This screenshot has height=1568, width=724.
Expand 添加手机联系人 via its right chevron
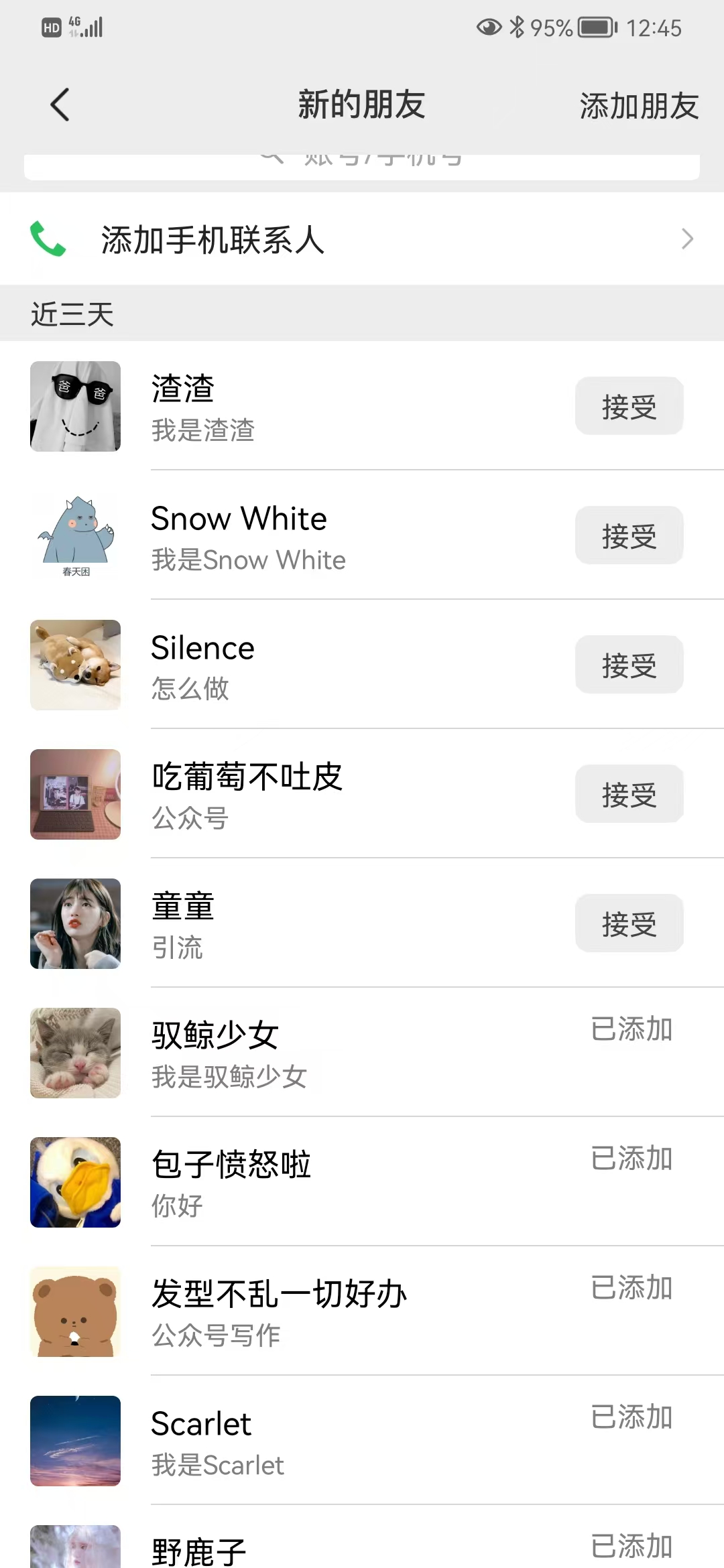click(686, 239)
